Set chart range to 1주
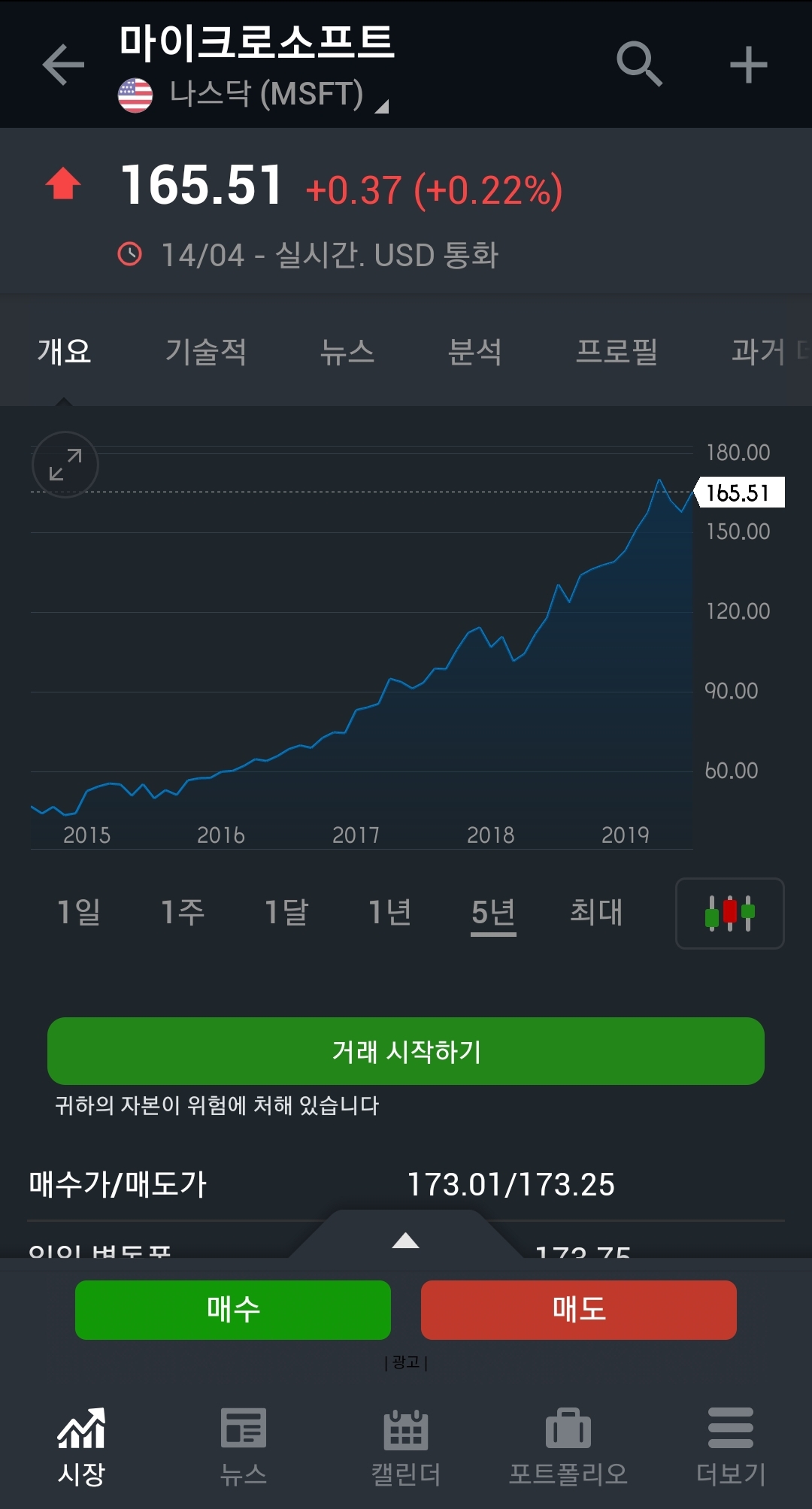 tap(183, 912)
